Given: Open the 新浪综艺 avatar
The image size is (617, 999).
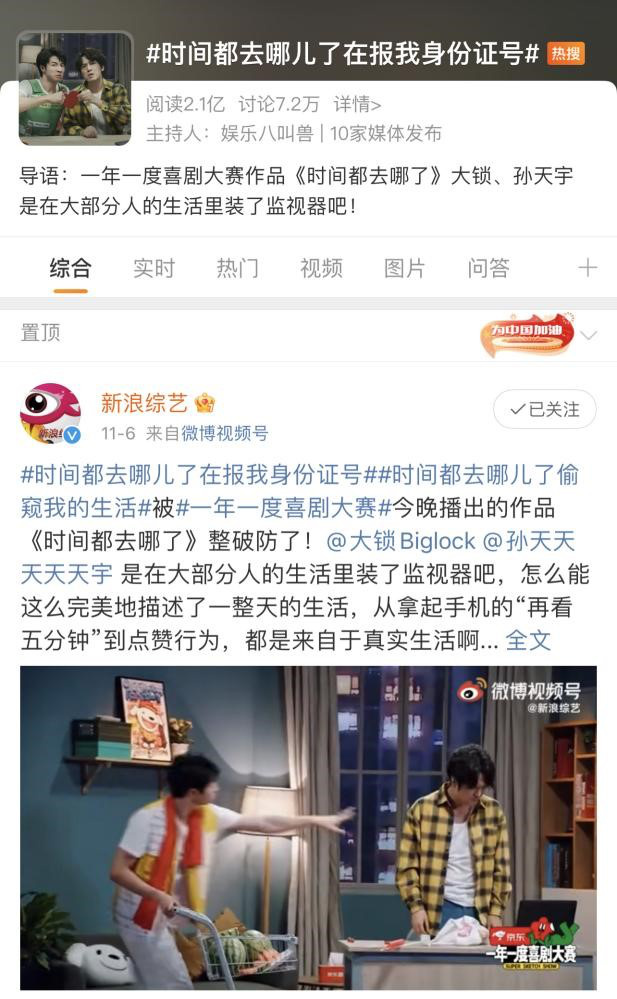Looking at the screenshot, I should [51, 414].
